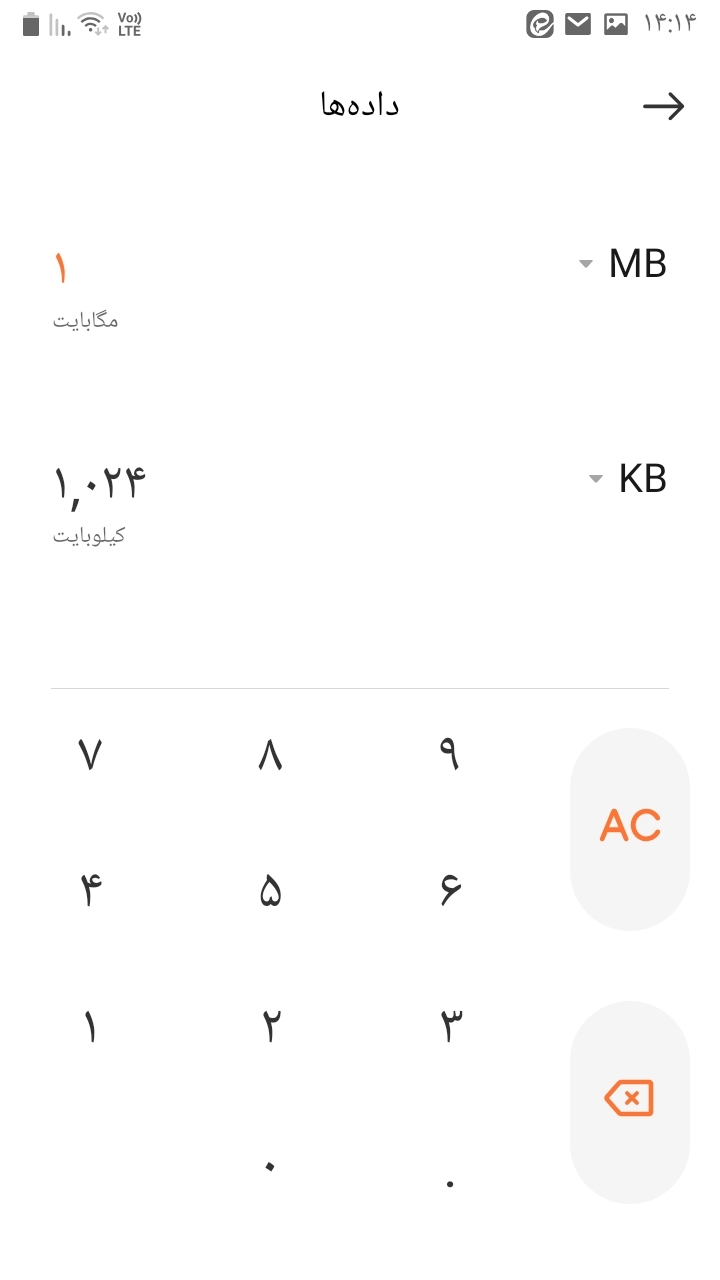Enter digit ۲ on keypad
Image resolution: width=720 pixels, height=1280 pixels.
270,1027
